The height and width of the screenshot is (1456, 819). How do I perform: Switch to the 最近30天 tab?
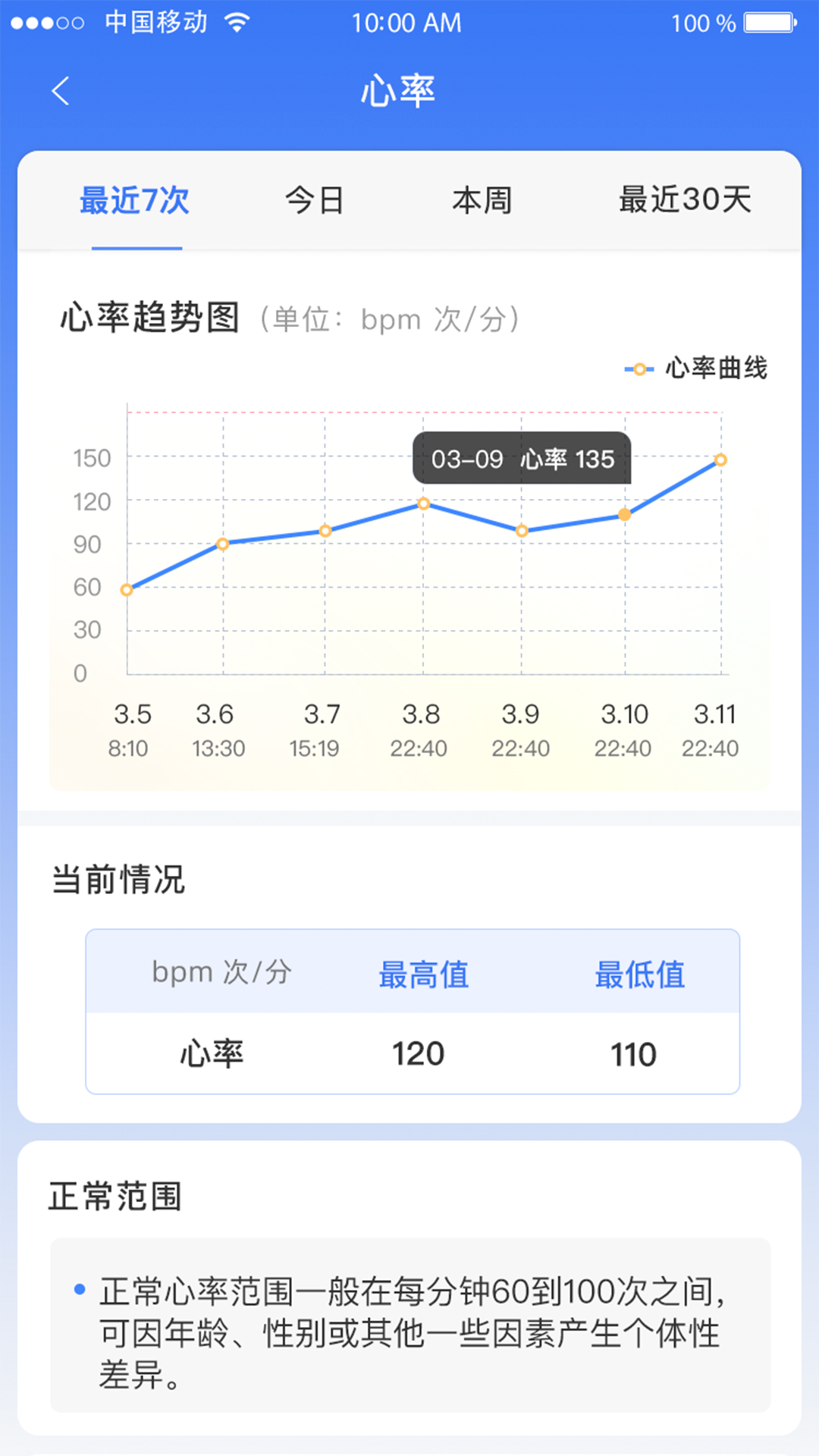pos(685,201)
